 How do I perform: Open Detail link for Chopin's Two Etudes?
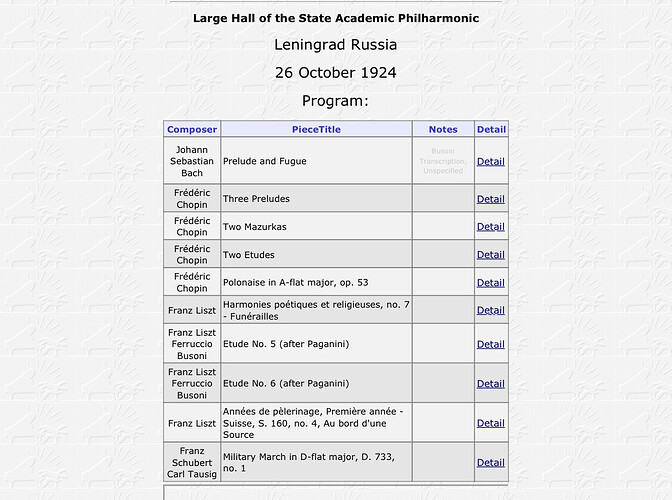[x=490, y=255]
